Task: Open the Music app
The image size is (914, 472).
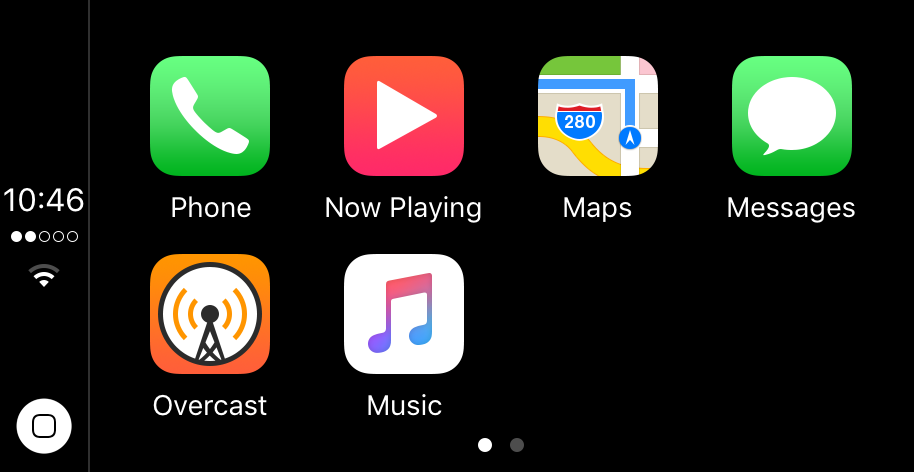Action: coord(403,314)
